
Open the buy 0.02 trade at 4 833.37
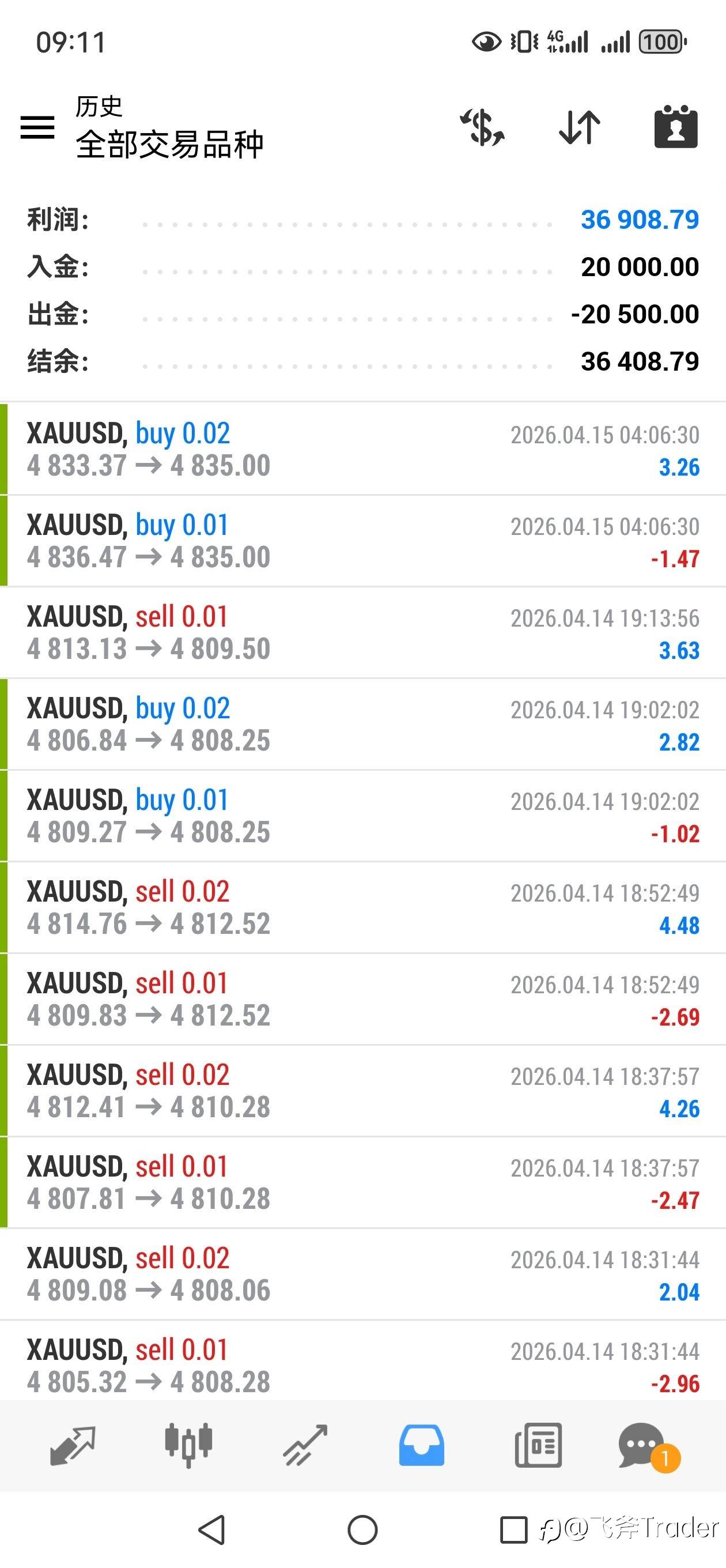pyautogui.click(x=362, y=449)
